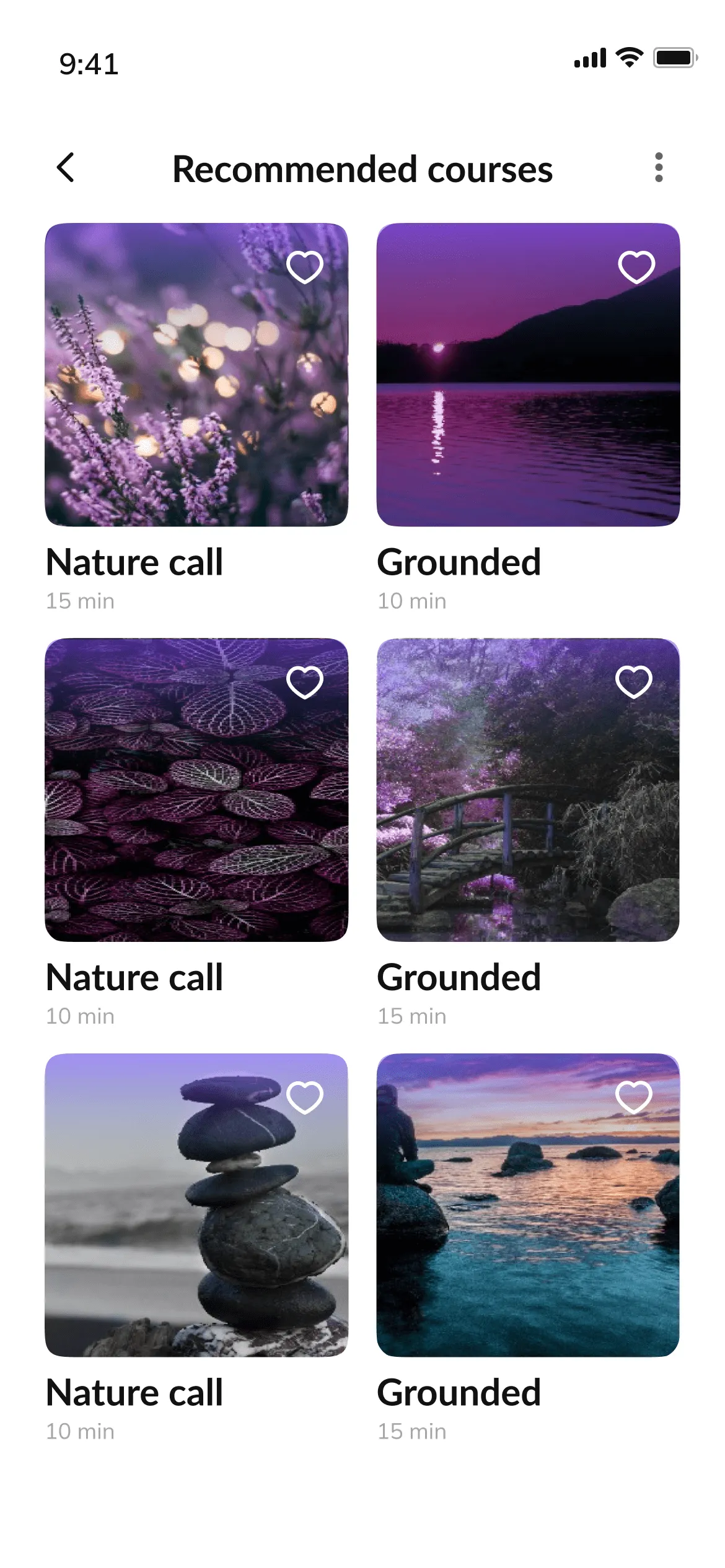Favorite the 10 min Grounded sunset lake course
The width and height of the screenshot is (725, 1568).
(636, 268)
